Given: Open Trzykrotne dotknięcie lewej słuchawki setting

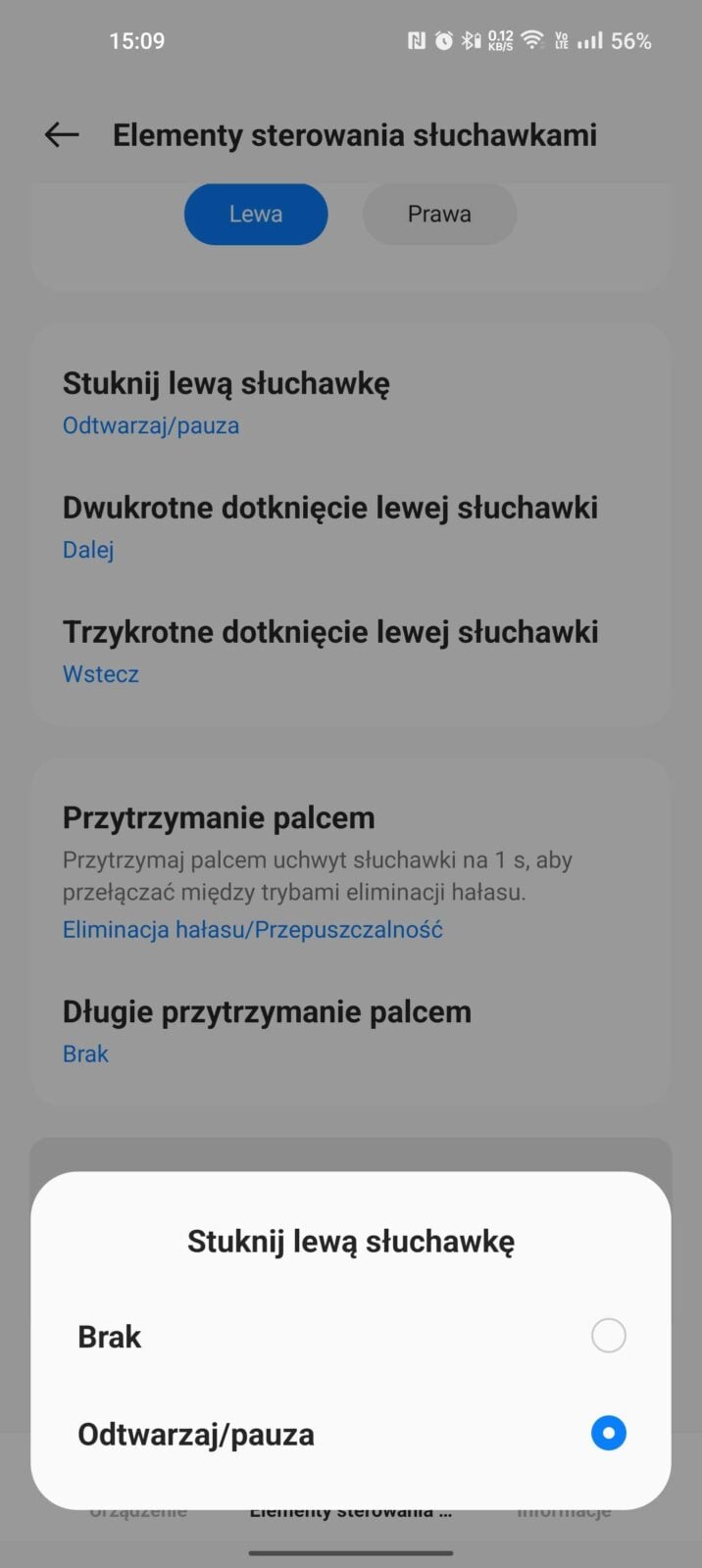Looking at the screenshot, I should [329, 651].
